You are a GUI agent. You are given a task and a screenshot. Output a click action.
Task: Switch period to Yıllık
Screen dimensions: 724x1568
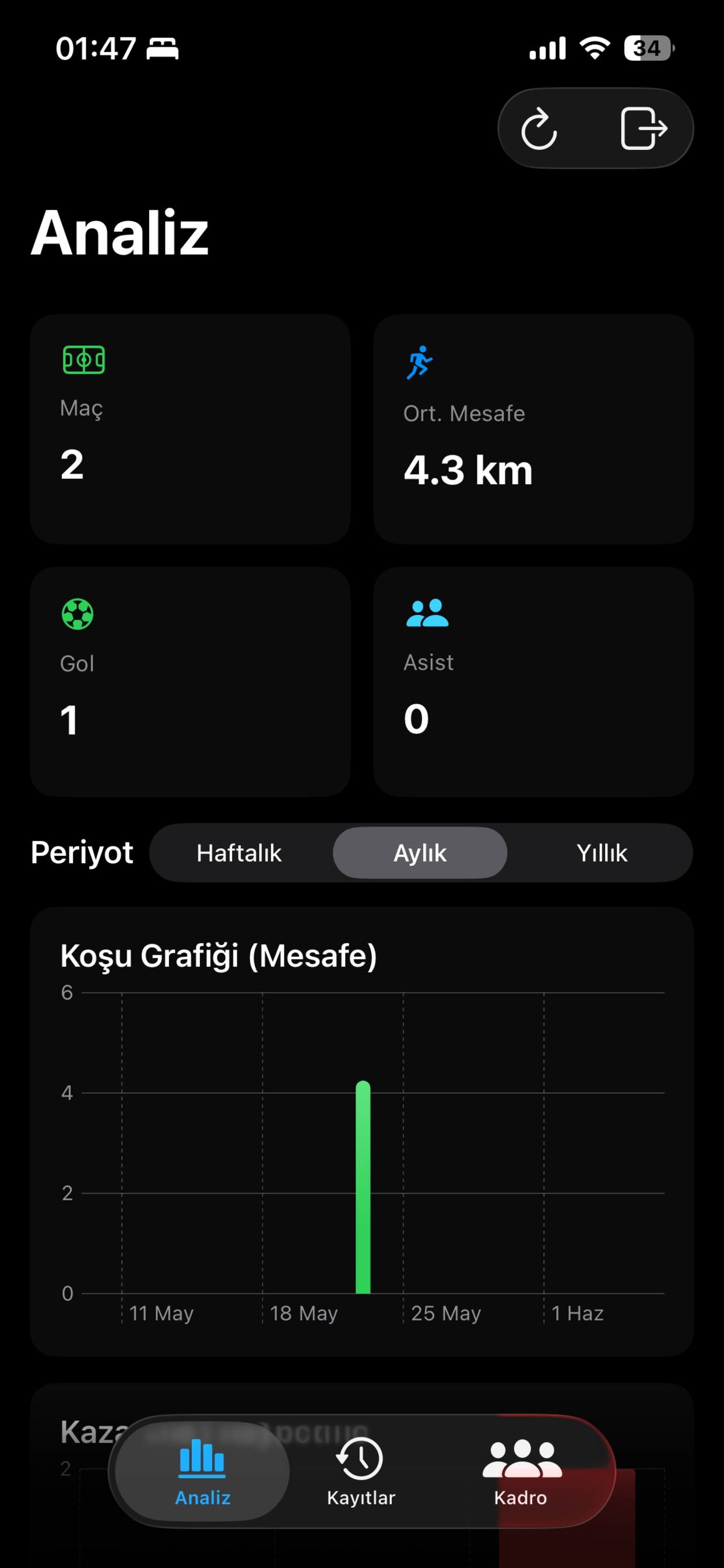click(602, 853)
